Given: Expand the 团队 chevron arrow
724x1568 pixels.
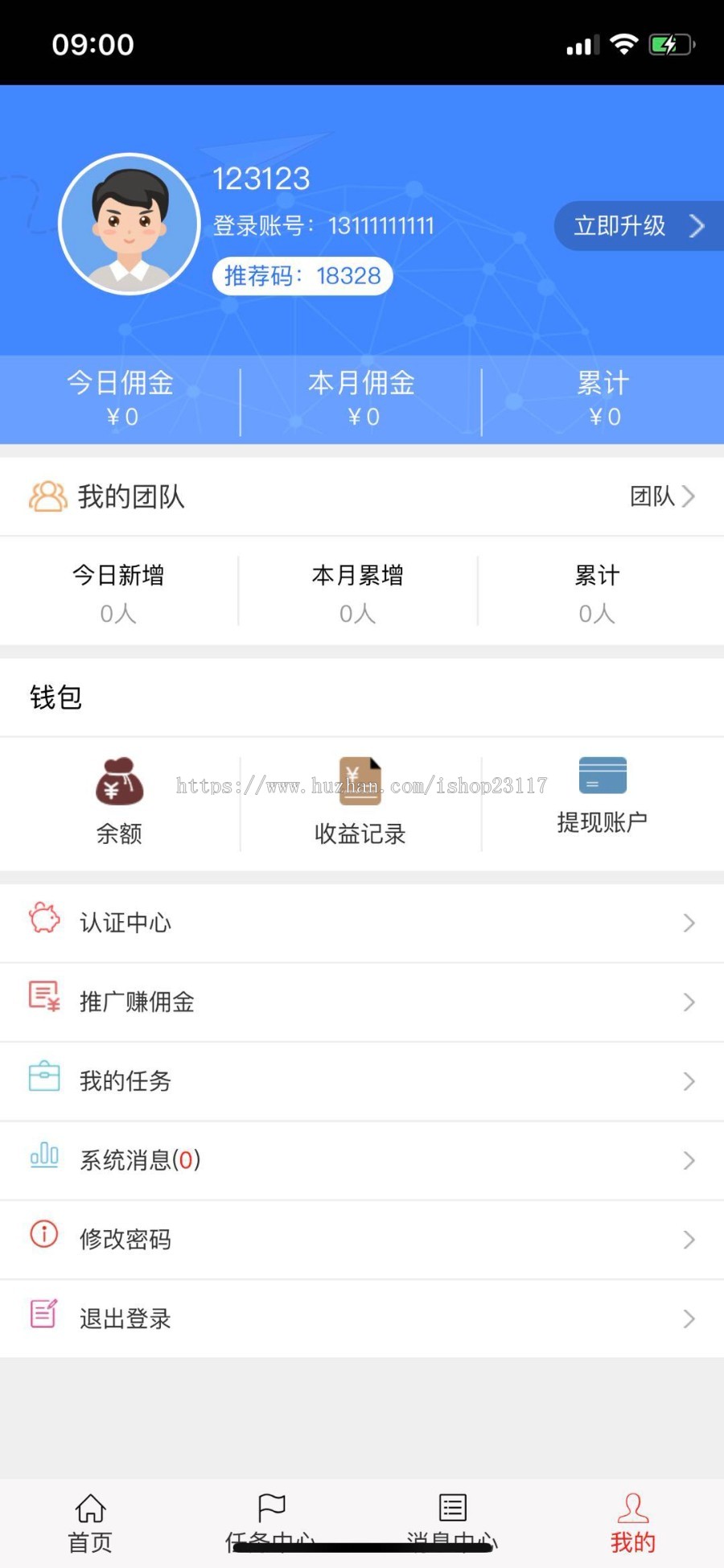Looking at the screenshot, I should pos(689,496).
